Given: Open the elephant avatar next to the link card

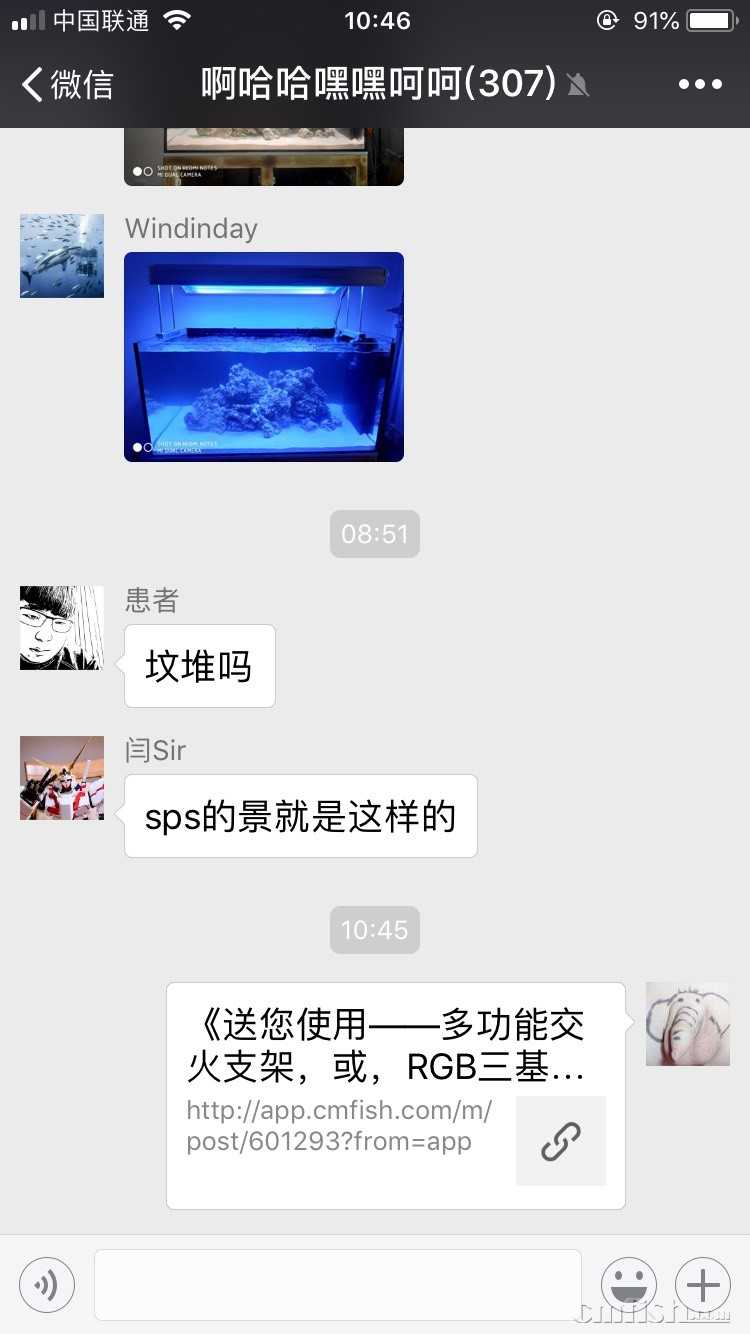Looking at the screenshot, I should pos(687,1024).
